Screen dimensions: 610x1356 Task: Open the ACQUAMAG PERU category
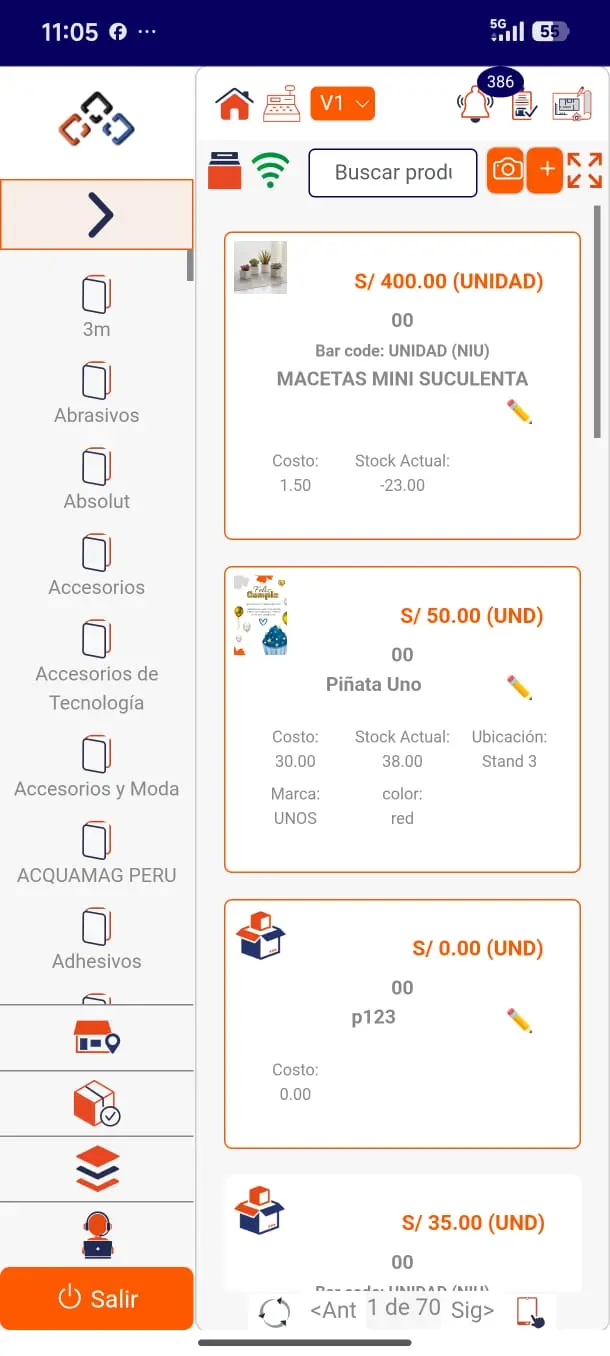click(96, 854)
